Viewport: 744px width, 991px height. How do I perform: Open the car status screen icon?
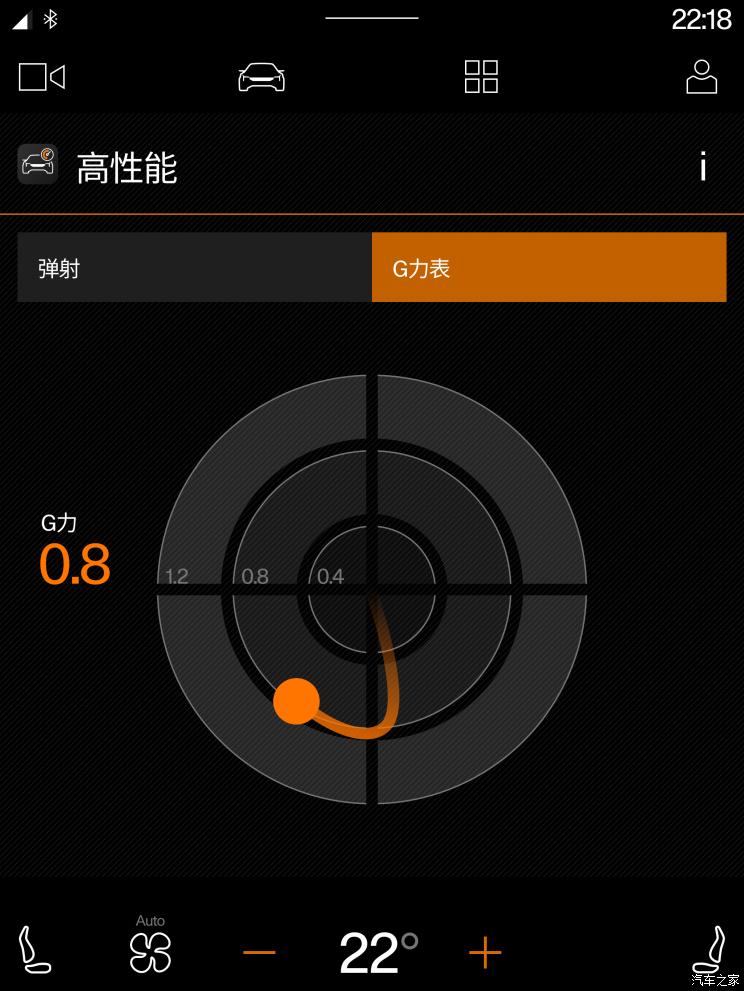(x=263, y=76)
